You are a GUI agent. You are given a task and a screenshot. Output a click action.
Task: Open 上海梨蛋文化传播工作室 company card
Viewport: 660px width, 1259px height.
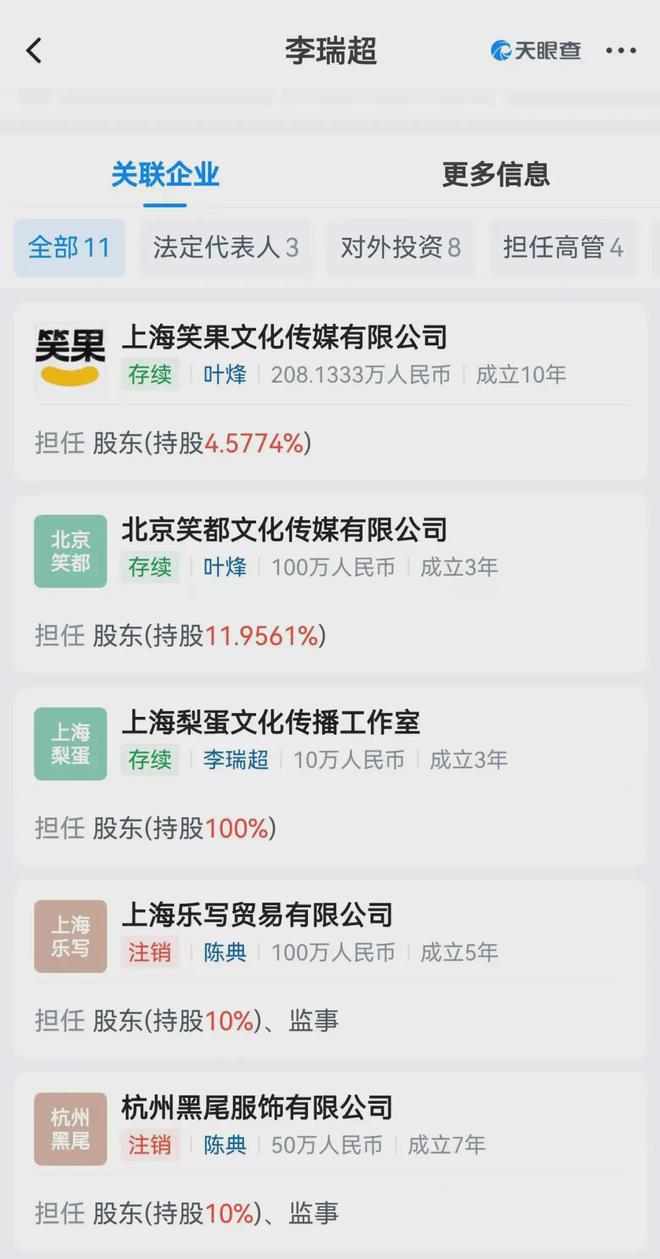270,722
